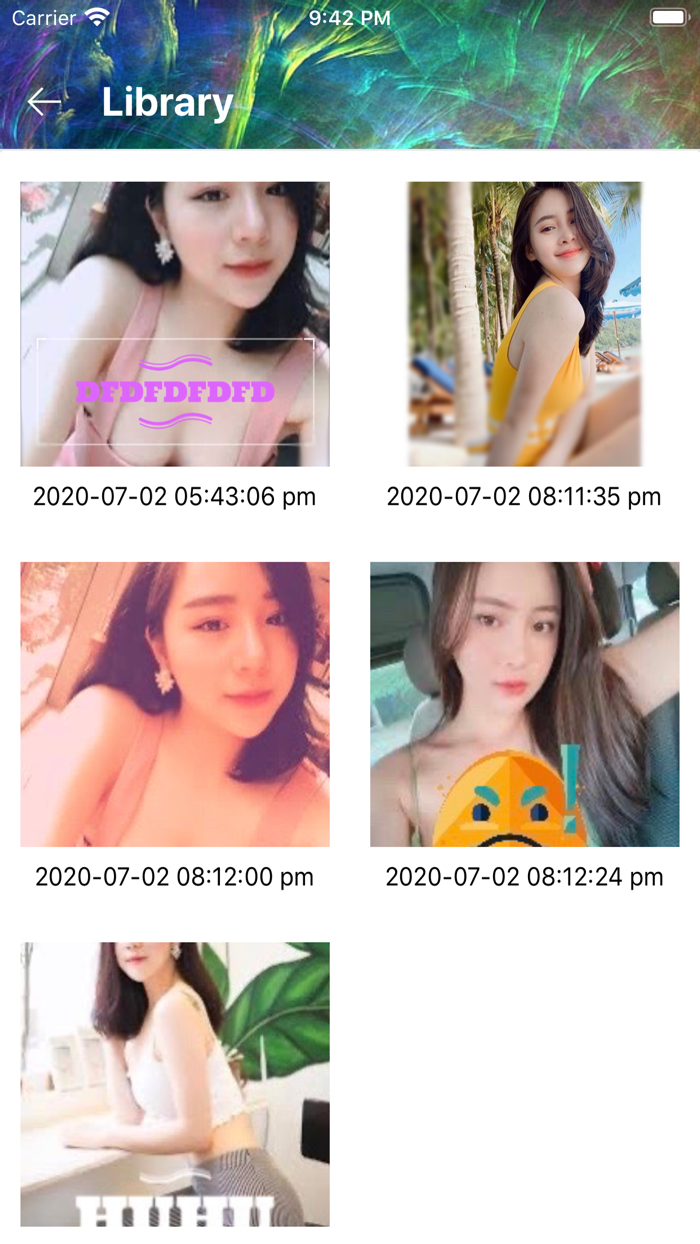Screen dimensions: 700x1244
Task: Go back using the arrow icon
Action: [44, 102]
